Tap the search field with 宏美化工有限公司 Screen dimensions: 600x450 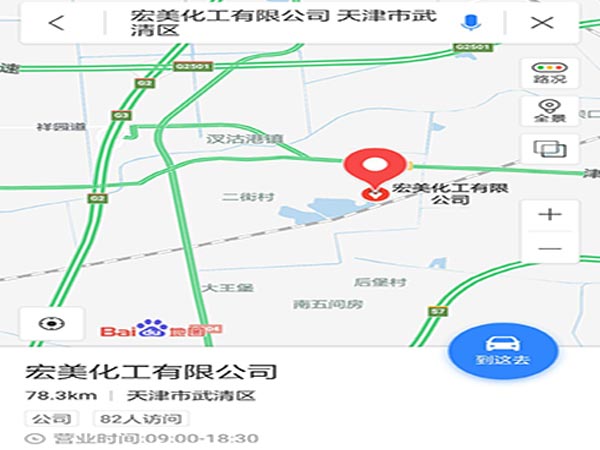[x=290, y=22]
